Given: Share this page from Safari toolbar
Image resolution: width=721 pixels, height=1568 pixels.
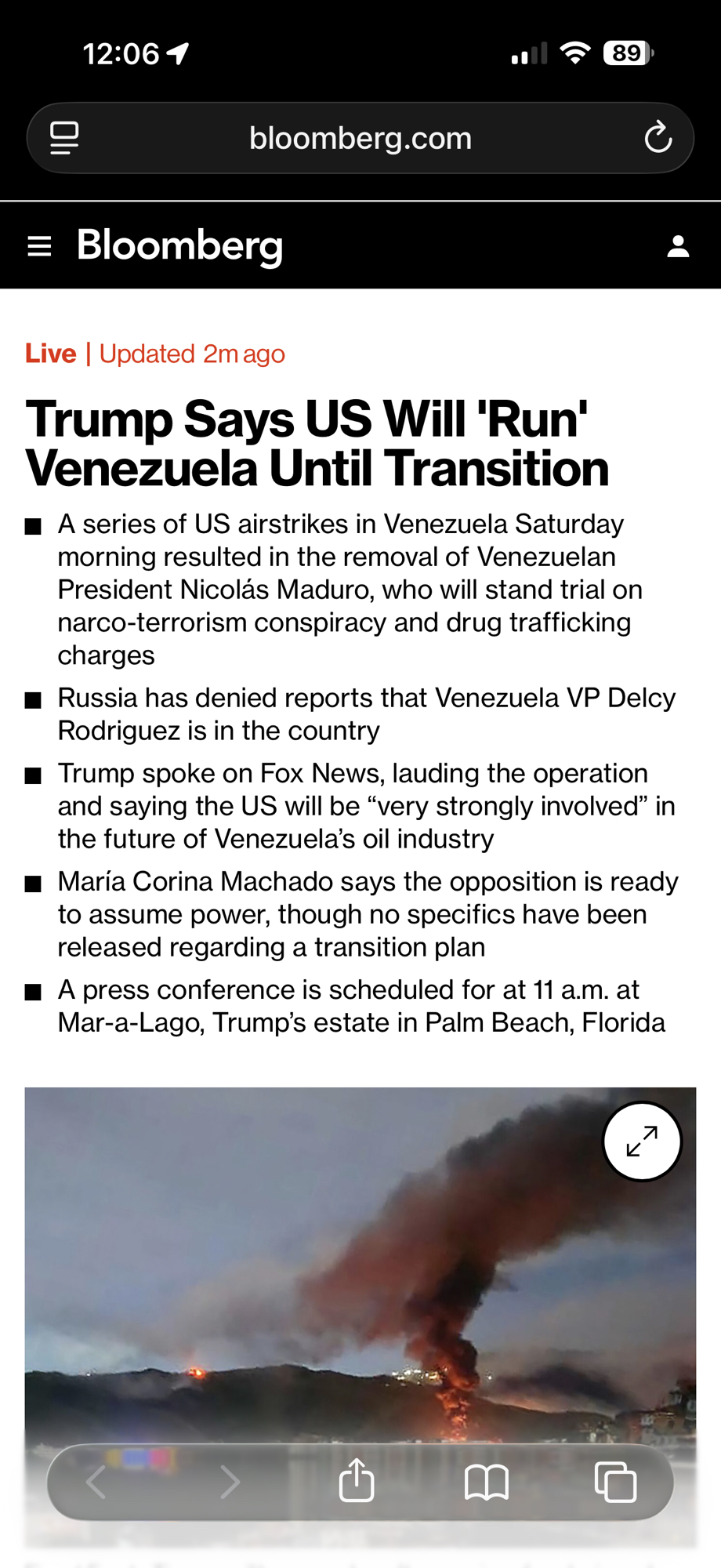Looking at the screenshot, I should click(357, 1481).
